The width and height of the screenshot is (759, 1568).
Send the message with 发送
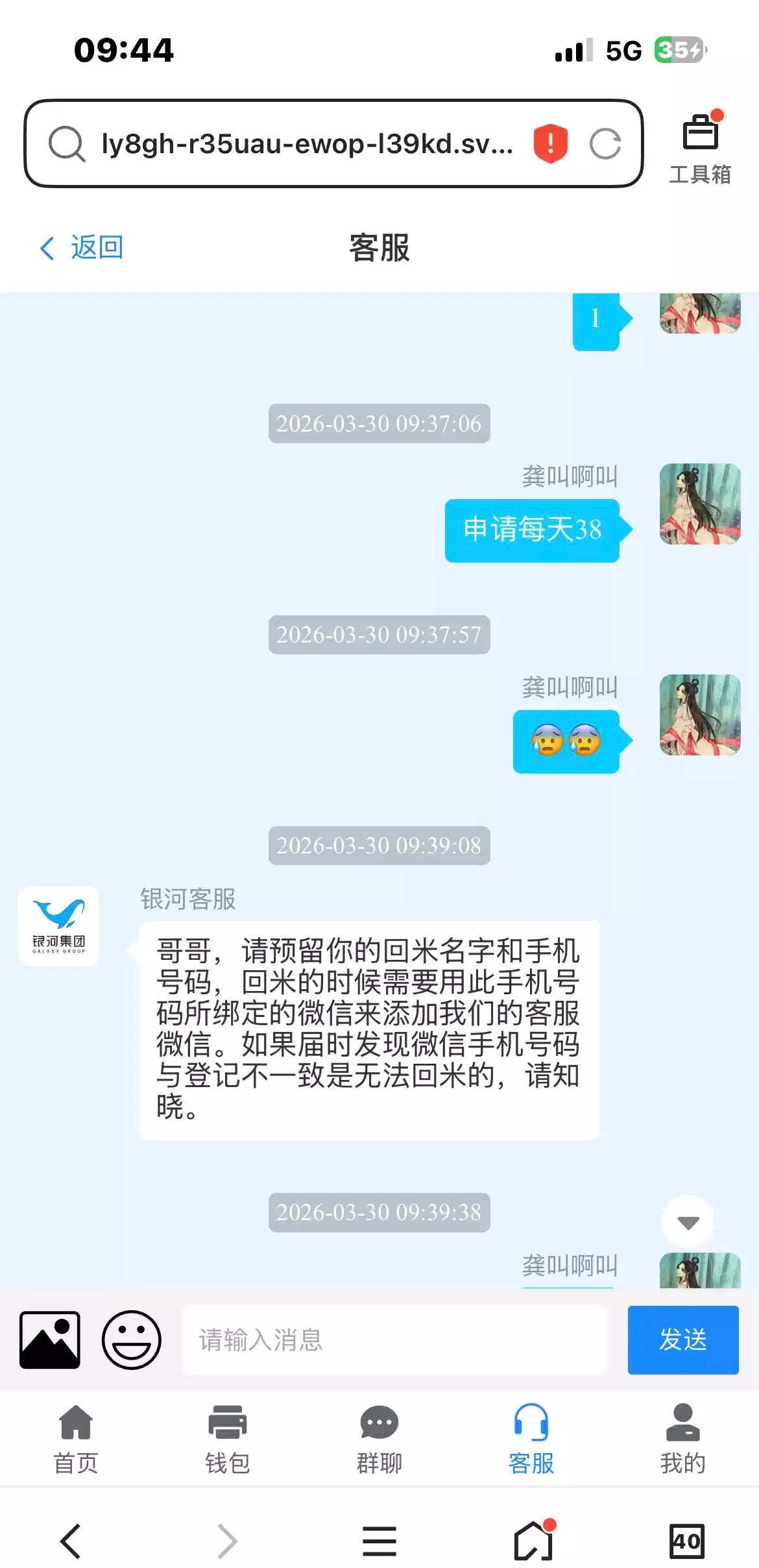pos(682,1340)
